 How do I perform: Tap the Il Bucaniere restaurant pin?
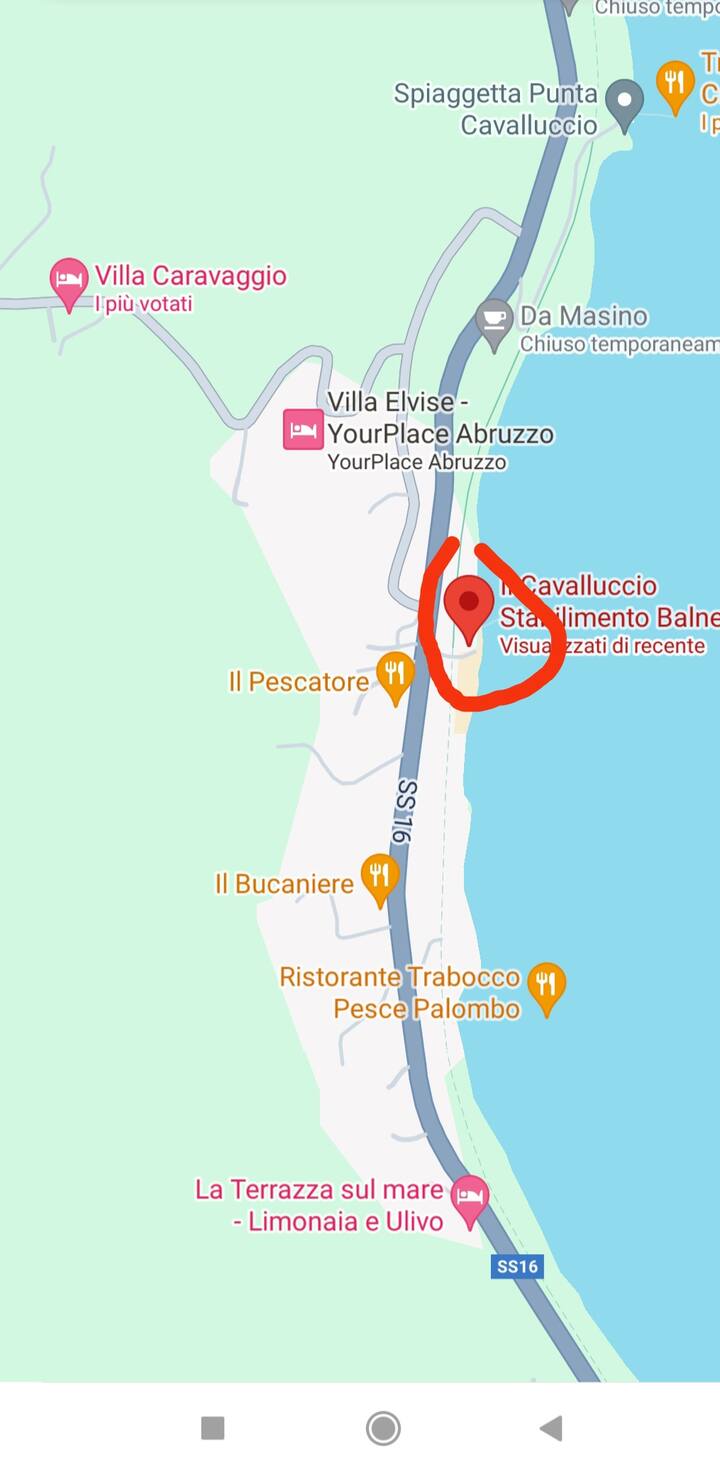click(379, 878)
